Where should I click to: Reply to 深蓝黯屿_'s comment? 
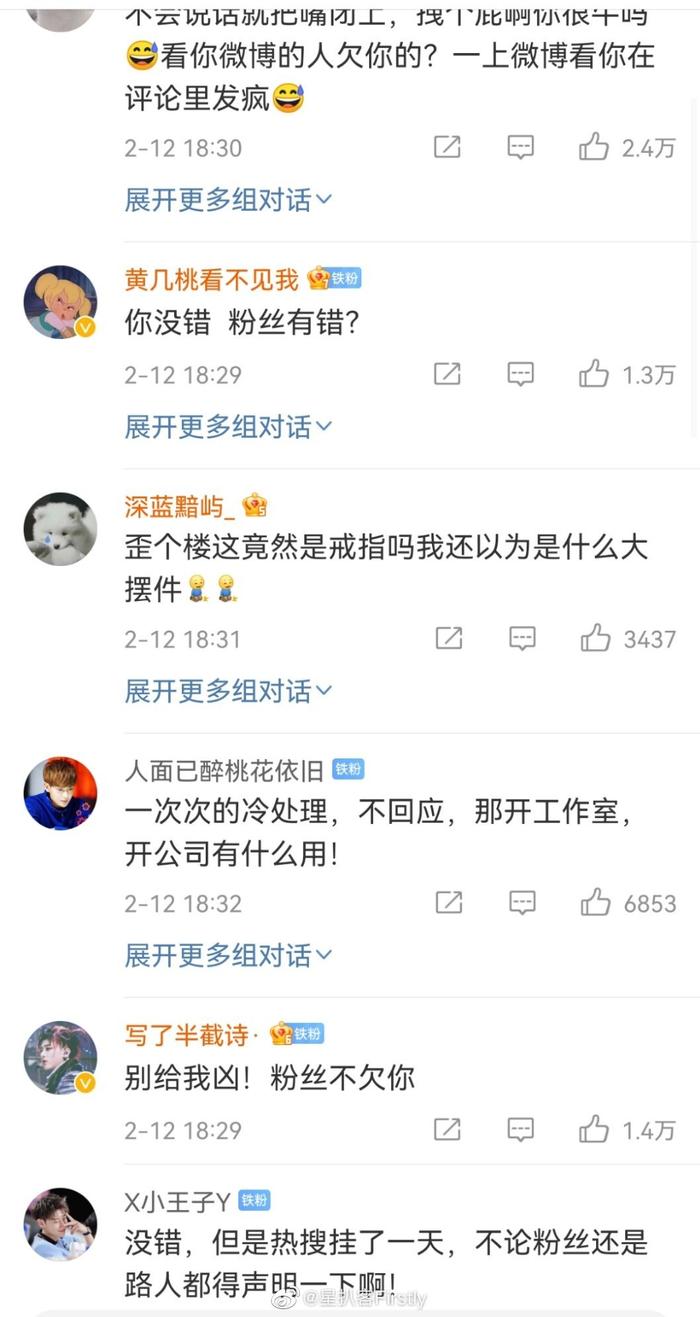tap(522, 638)
